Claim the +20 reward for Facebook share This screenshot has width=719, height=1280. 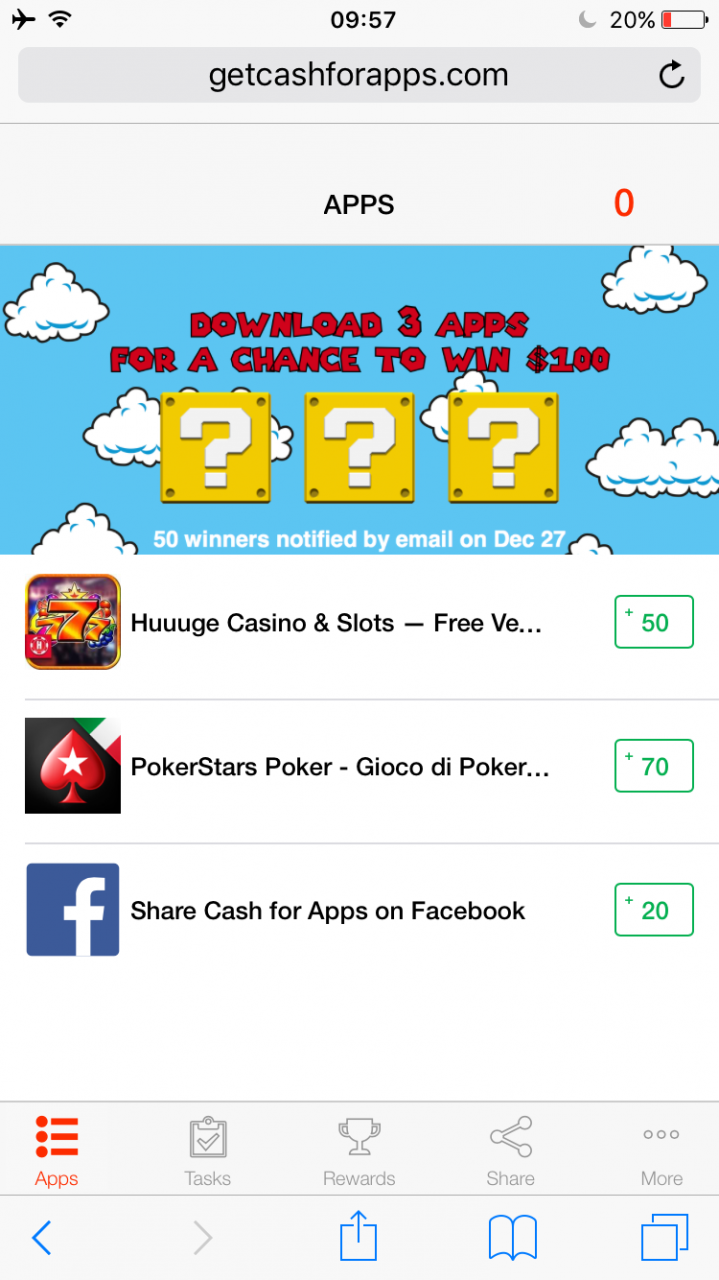pos(654,910)
